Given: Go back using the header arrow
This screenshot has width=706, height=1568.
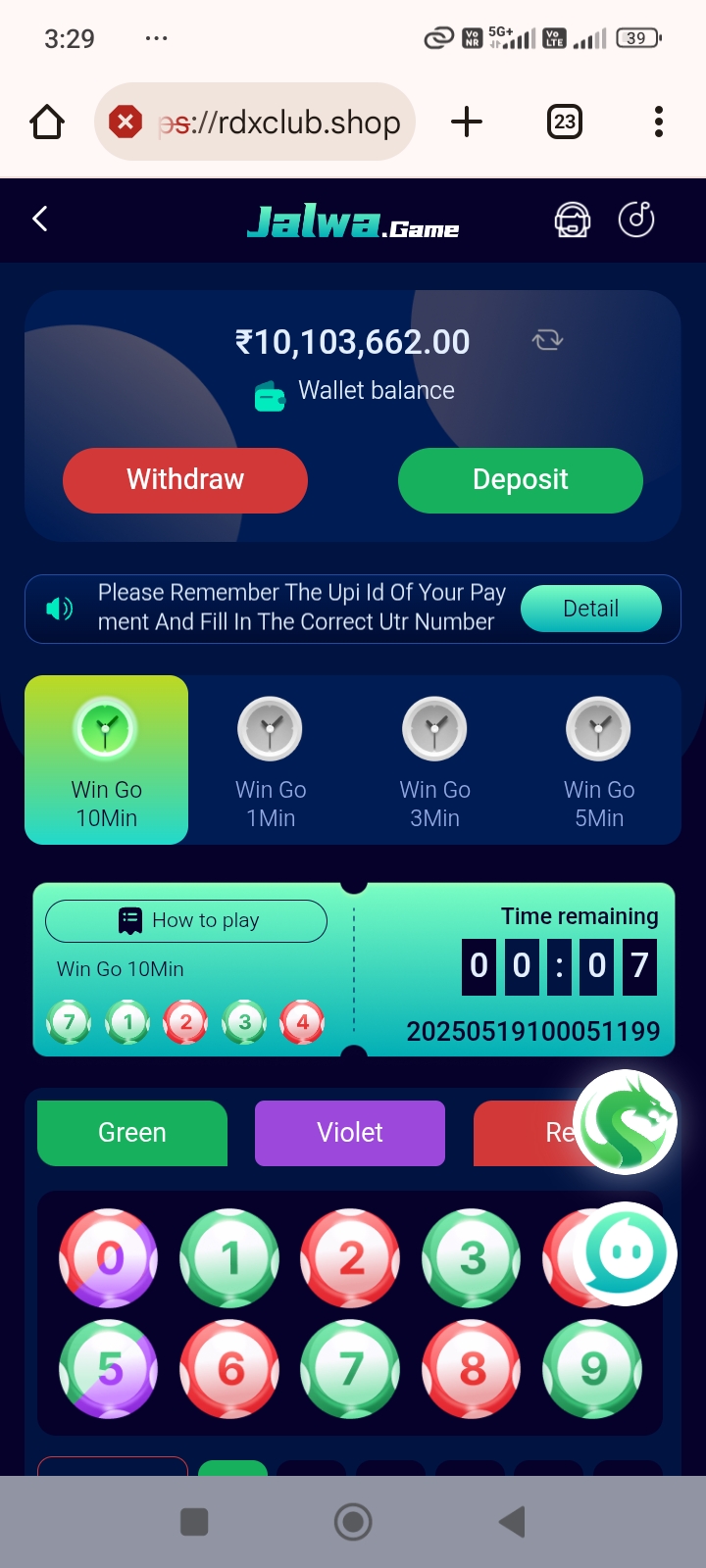Looking at the screenshot, I should point(40,220).
